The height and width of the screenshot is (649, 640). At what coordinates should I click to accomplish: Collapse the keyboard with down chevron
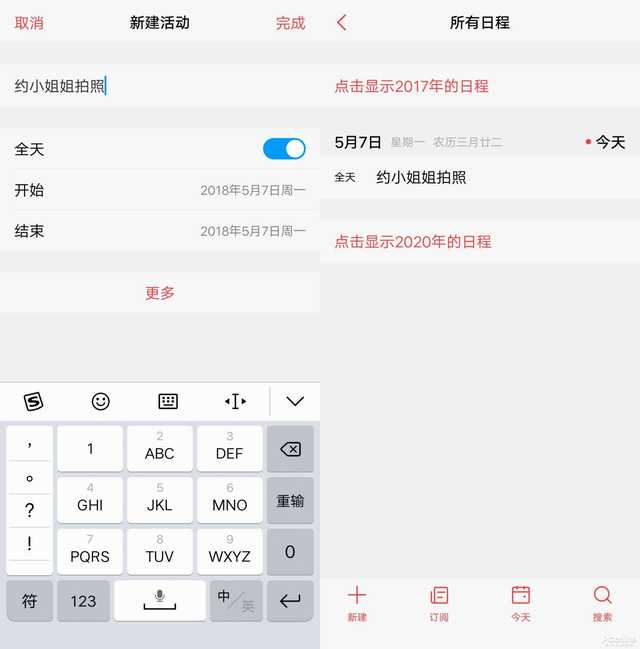295,401
